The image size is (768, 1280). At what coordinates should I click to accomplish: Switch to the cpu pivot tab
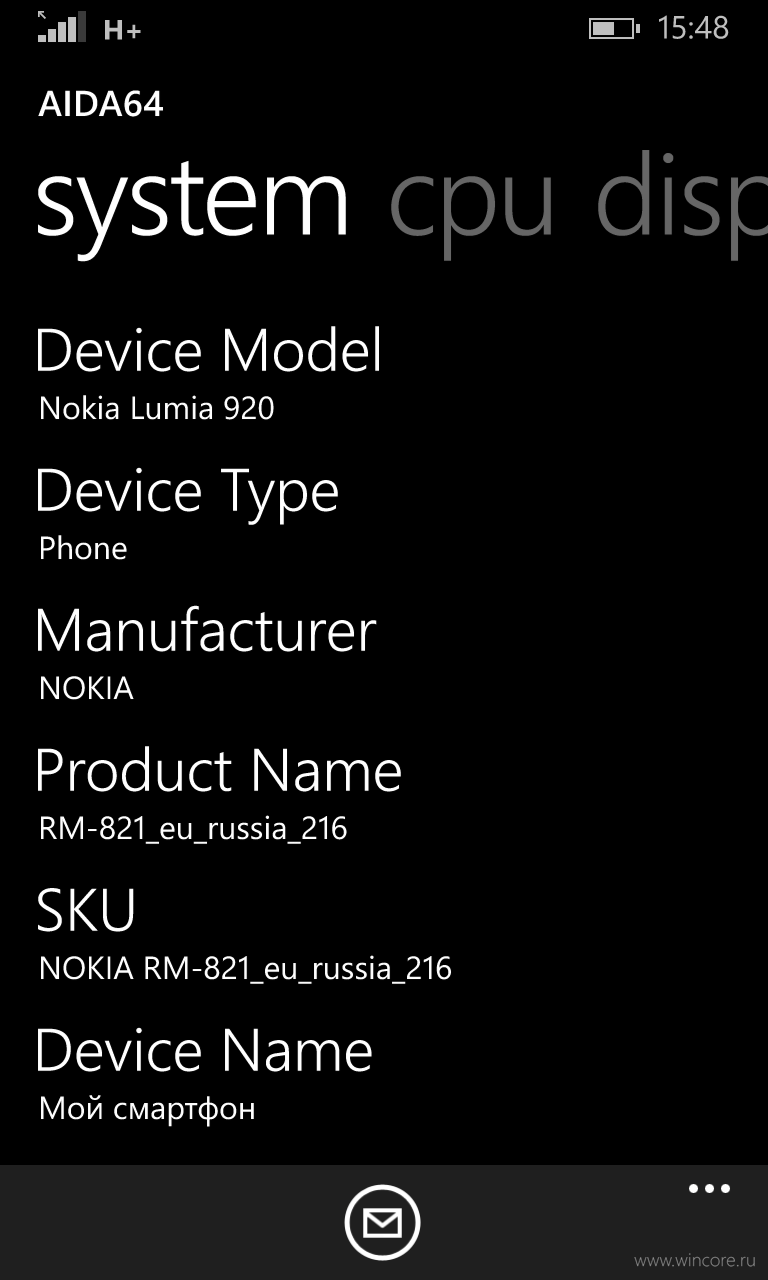[471, 203]
